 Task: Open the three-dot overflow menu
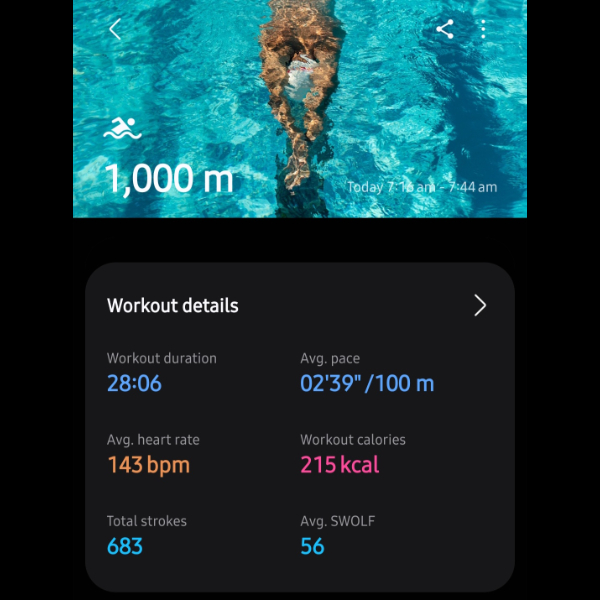point(483,29)
